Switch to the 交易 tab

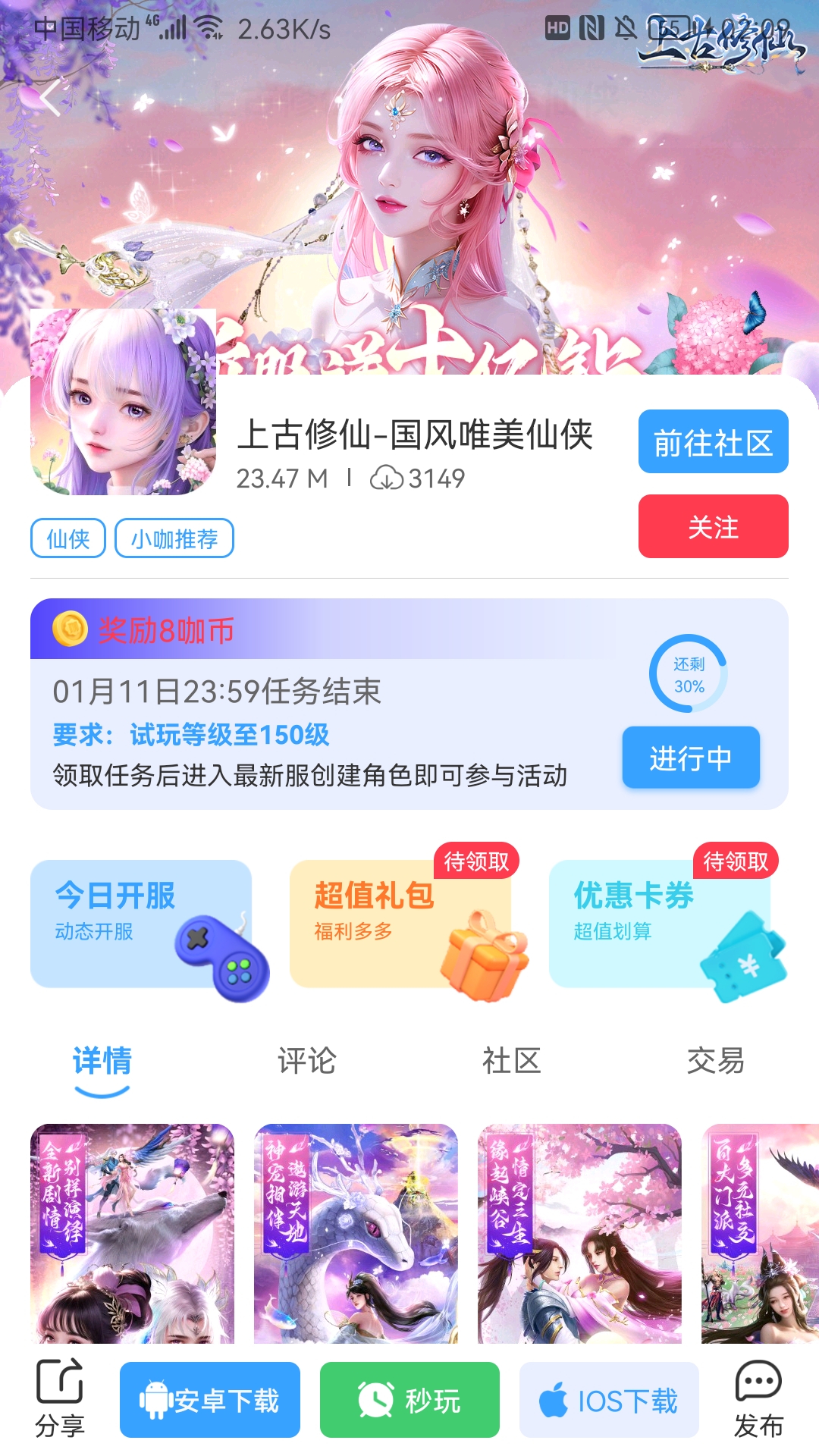[716, 1061]
